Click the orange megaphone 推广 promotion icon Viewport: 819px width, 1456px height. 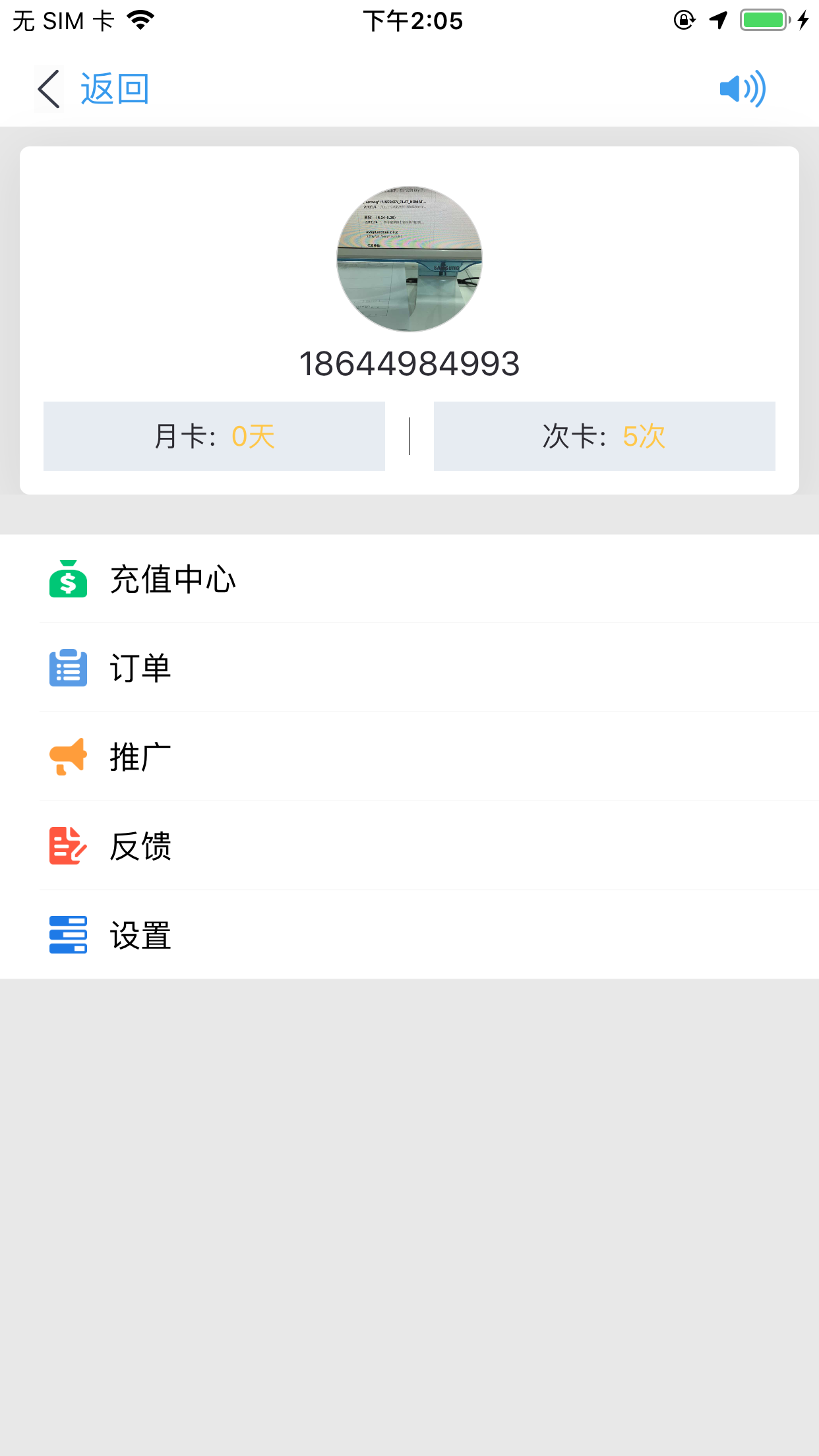coord(67,756)
